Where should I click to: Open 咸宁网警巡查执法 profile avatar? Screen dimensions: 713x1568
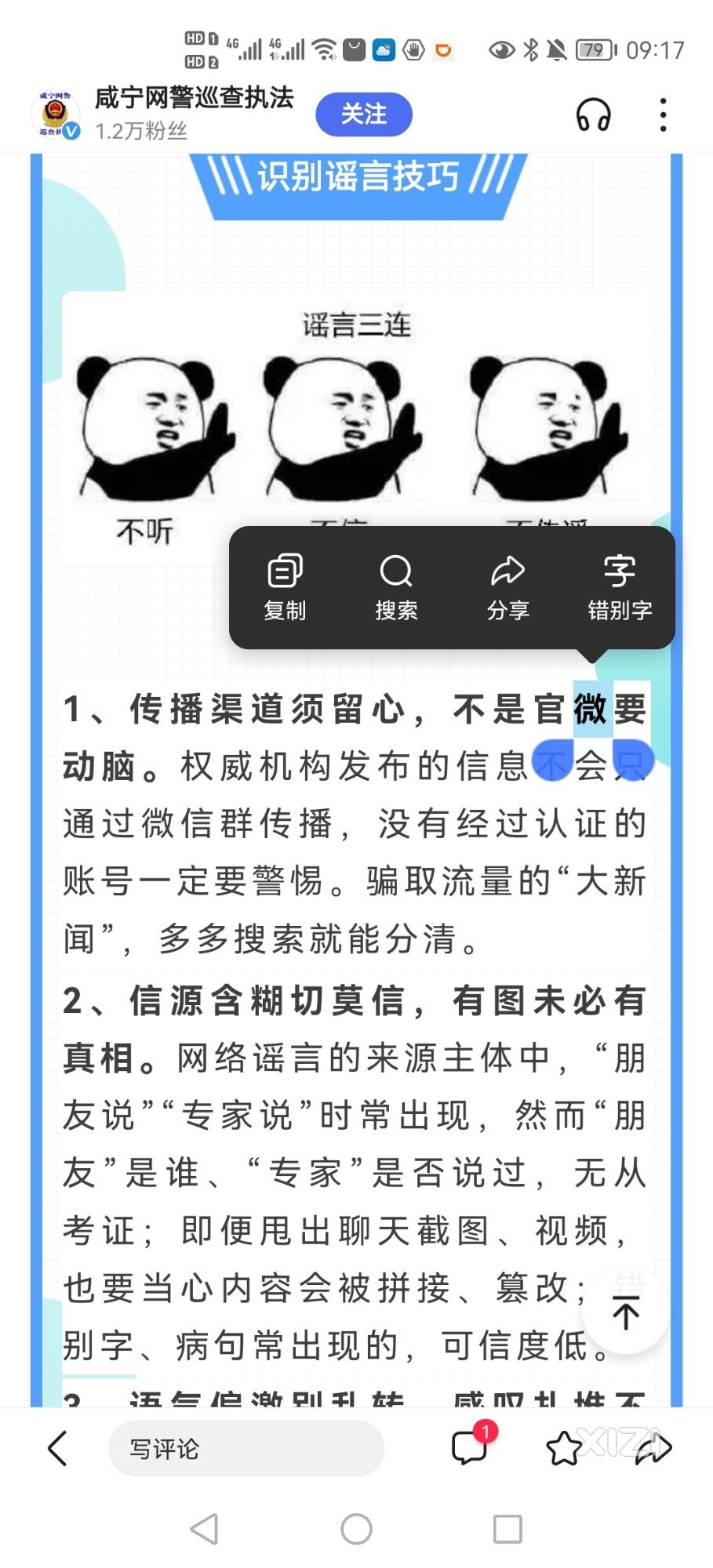pyautogui.click(x=56, y=114)
